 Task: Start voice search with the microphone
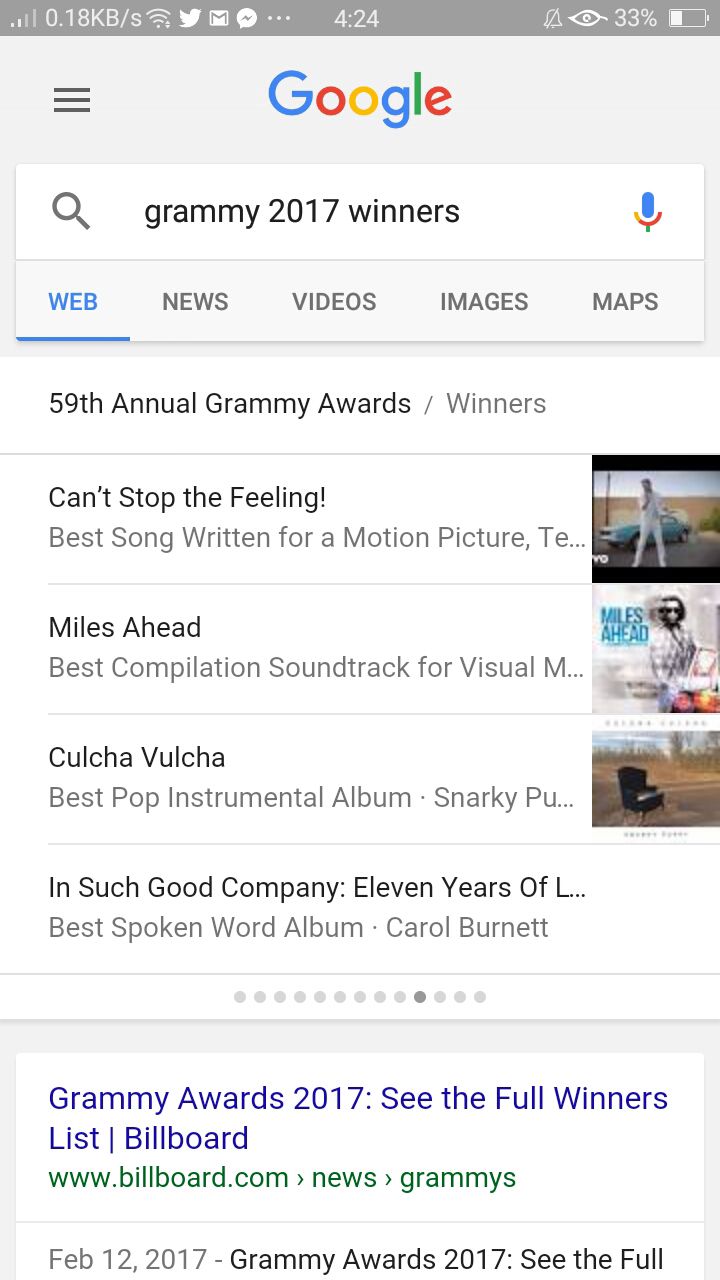[647, 212]
